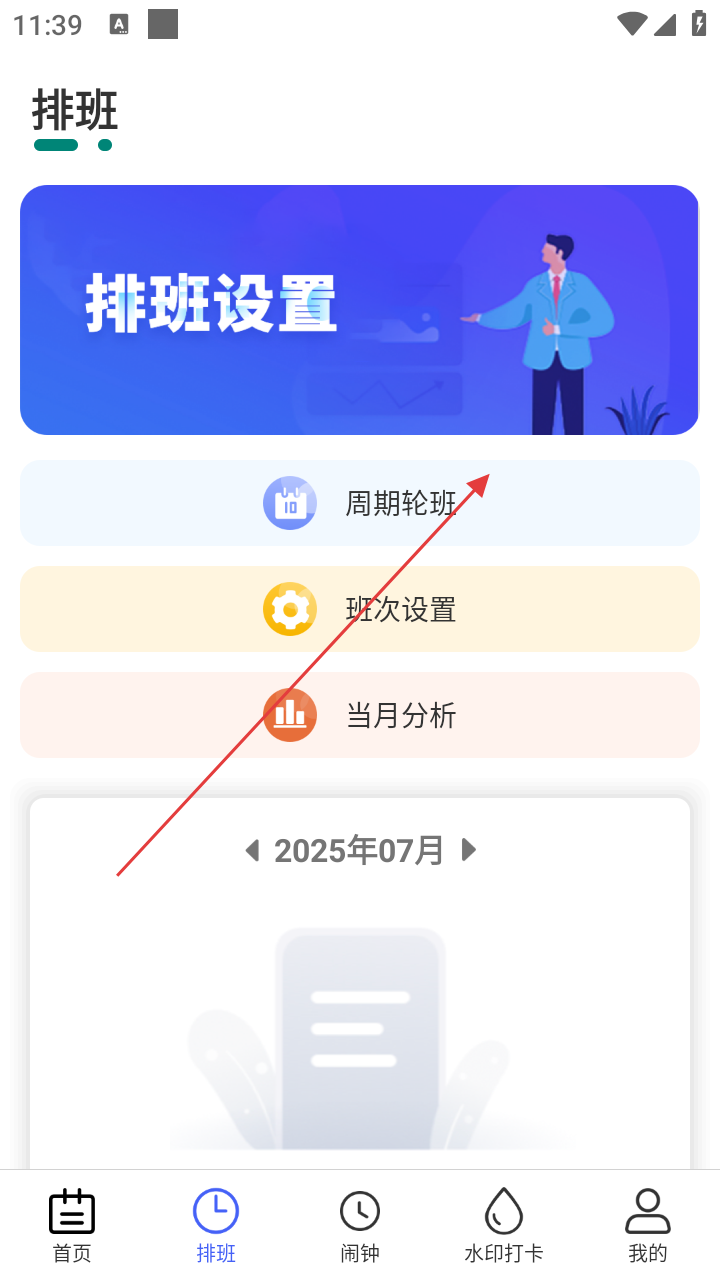Open 当月分析 option

click(x=359, y=715)
